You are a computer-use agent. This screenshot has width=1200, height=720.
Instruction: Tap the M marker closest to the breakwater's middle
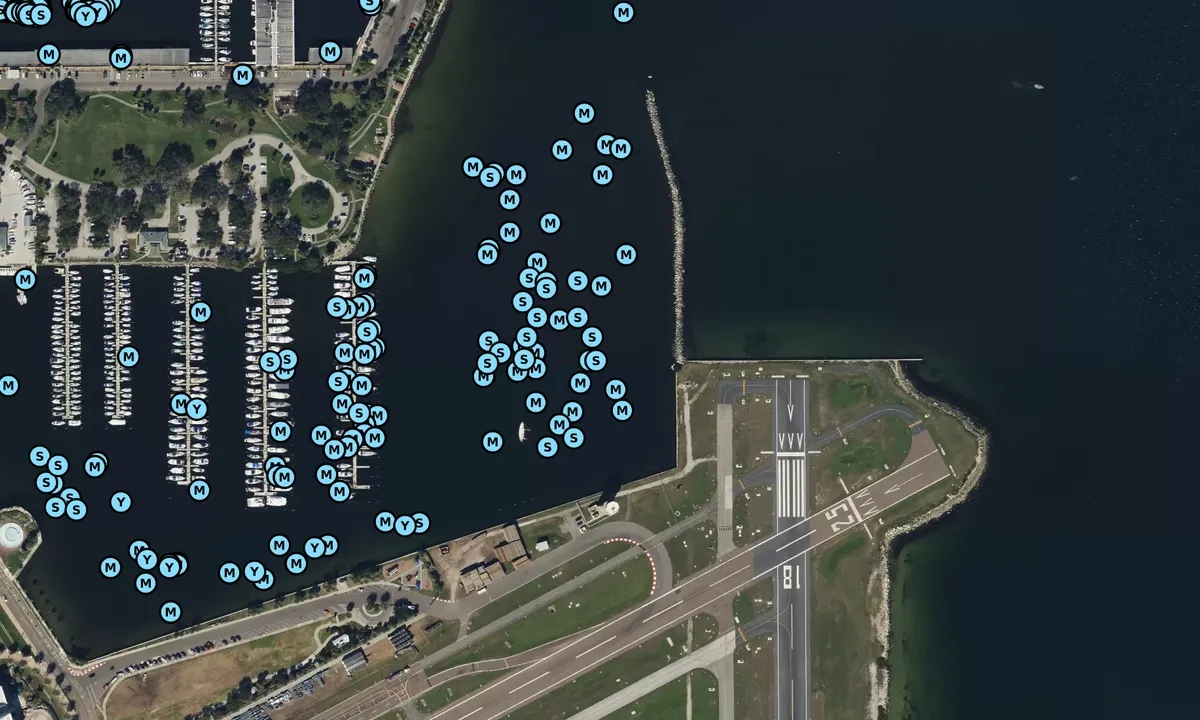(626, 255)
